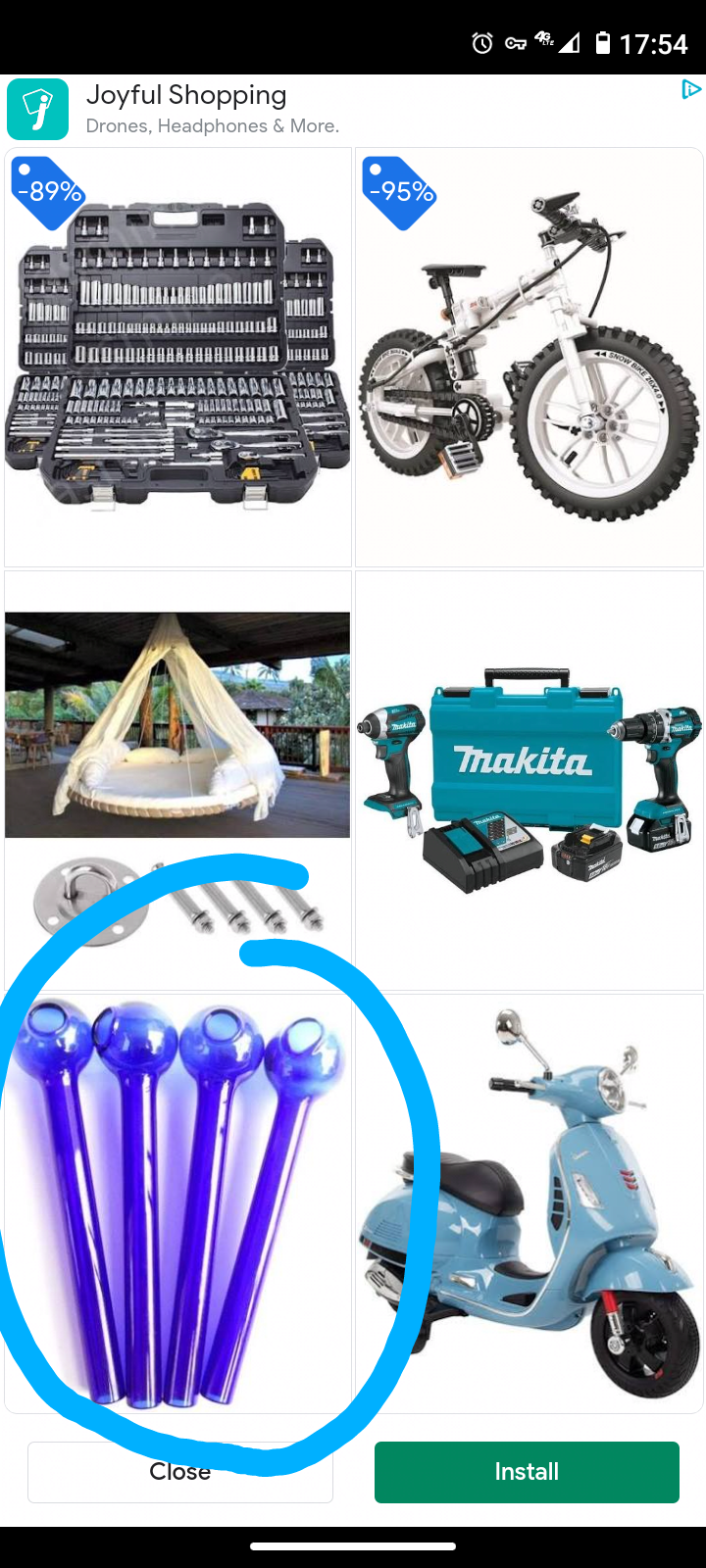The image size is (706, 1568).
Task: Open the blue scooter product tile
Action: (529, 1202)
